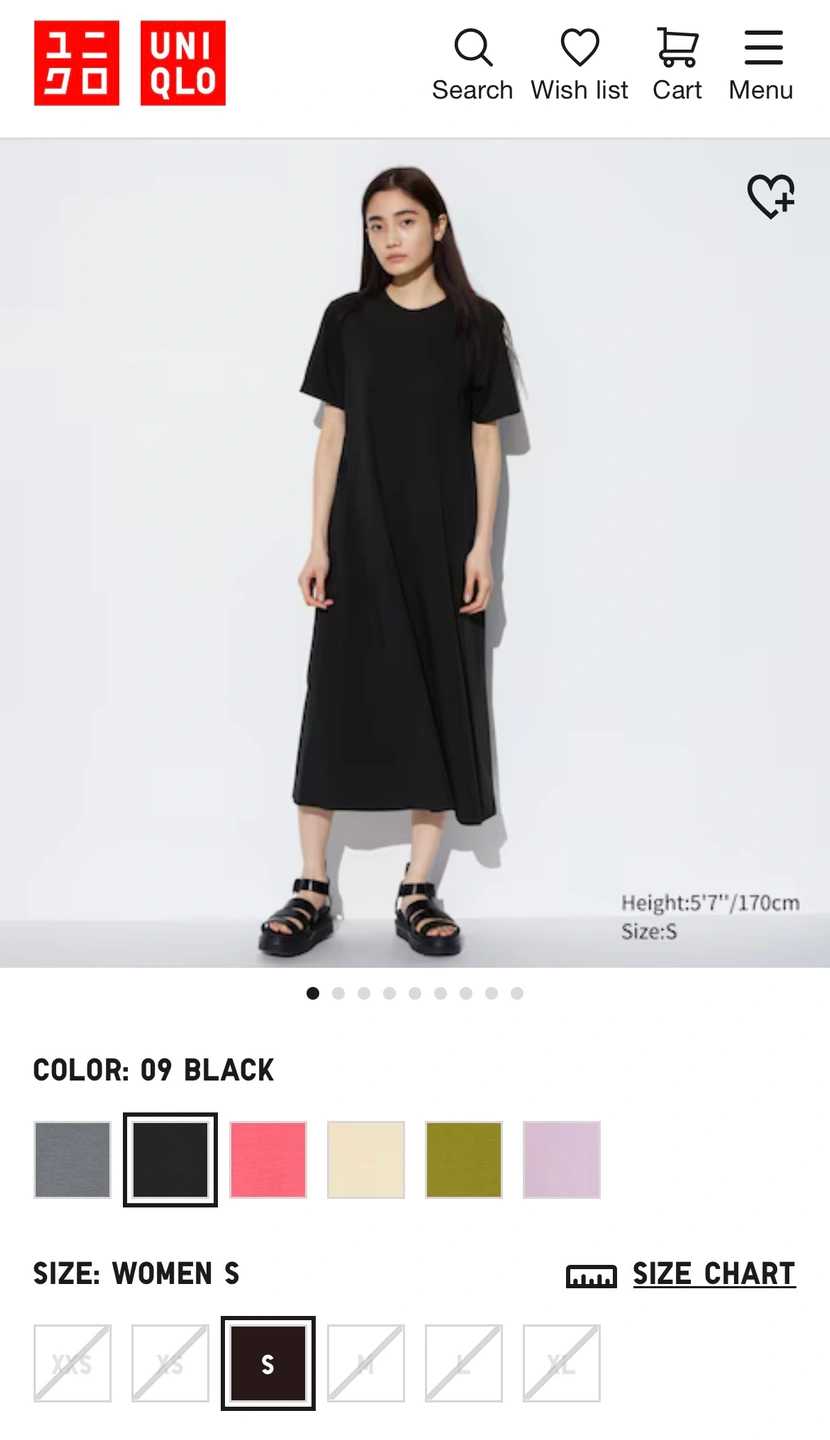Select the black color swatch

tap(170, 1160)
